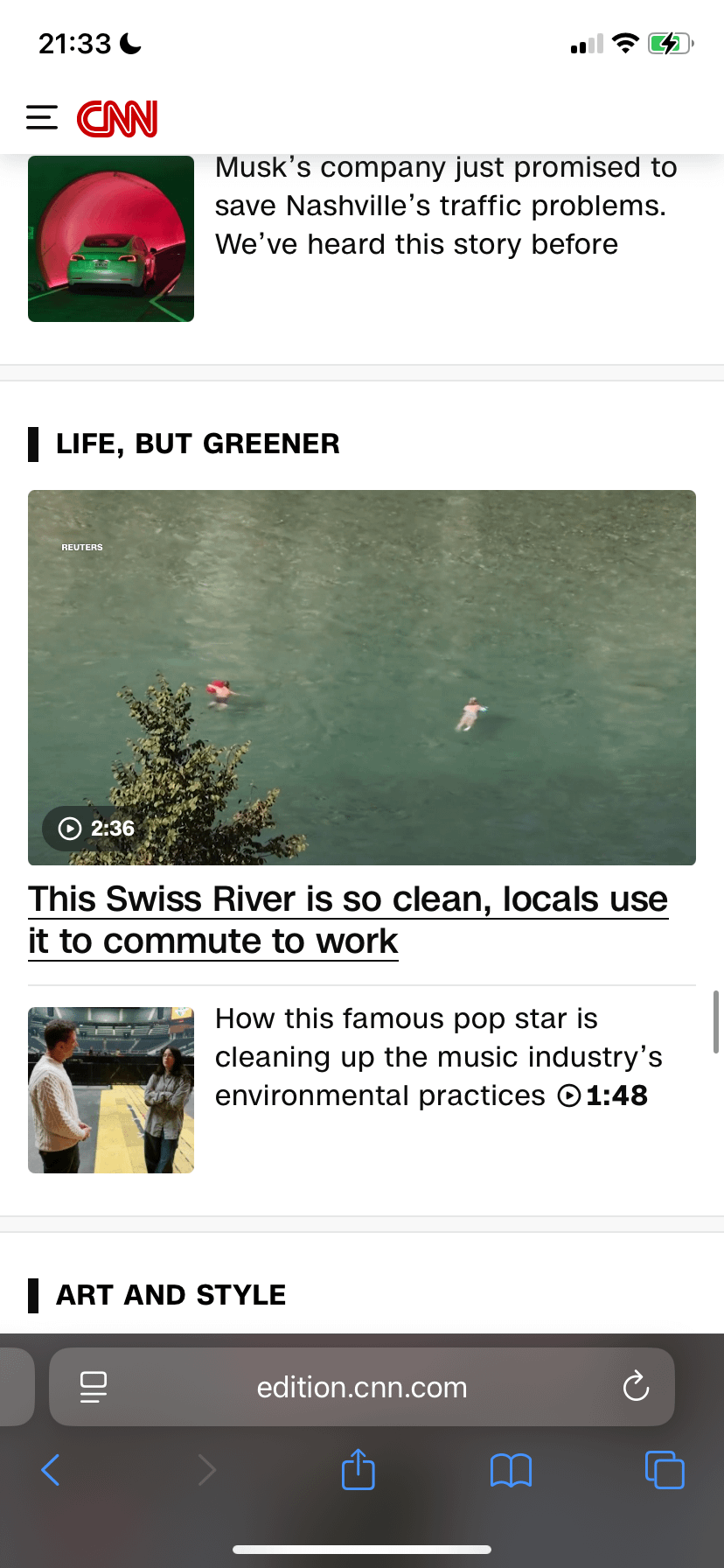The width and height of the screenshot is (724, 1568).
Task: Go to the CNN logo homepage
Action: pyautogui.click(x=117, y=118)
